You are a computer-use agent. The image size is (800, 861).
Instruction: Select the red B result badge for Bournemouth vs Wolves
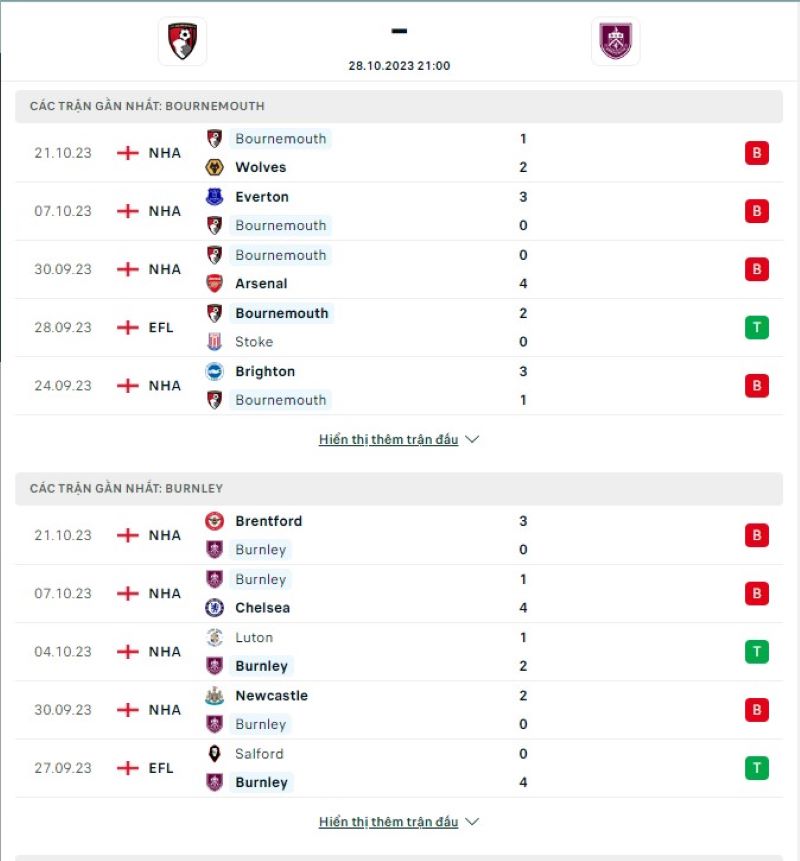pos(757,154)
